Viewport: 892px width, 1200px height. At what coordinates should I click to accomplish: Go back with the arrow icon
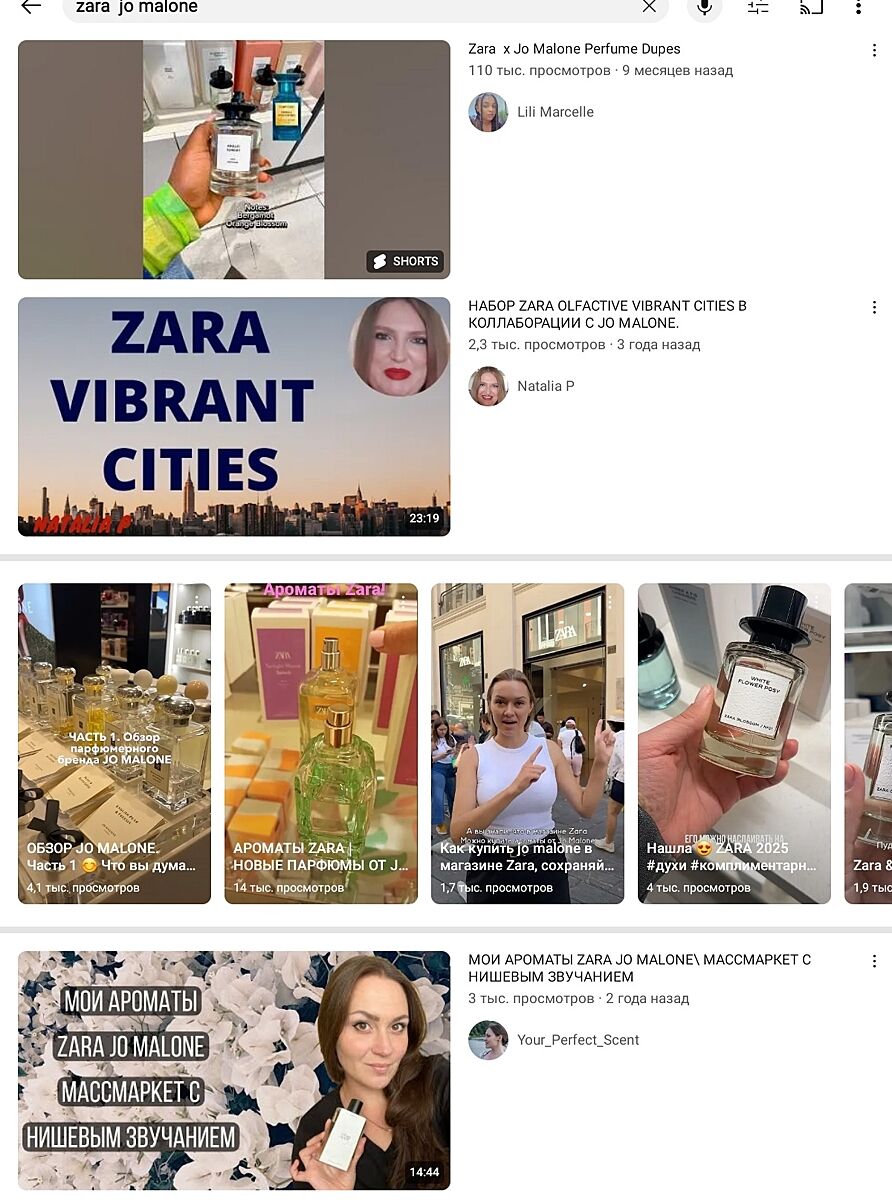(31, 6)
